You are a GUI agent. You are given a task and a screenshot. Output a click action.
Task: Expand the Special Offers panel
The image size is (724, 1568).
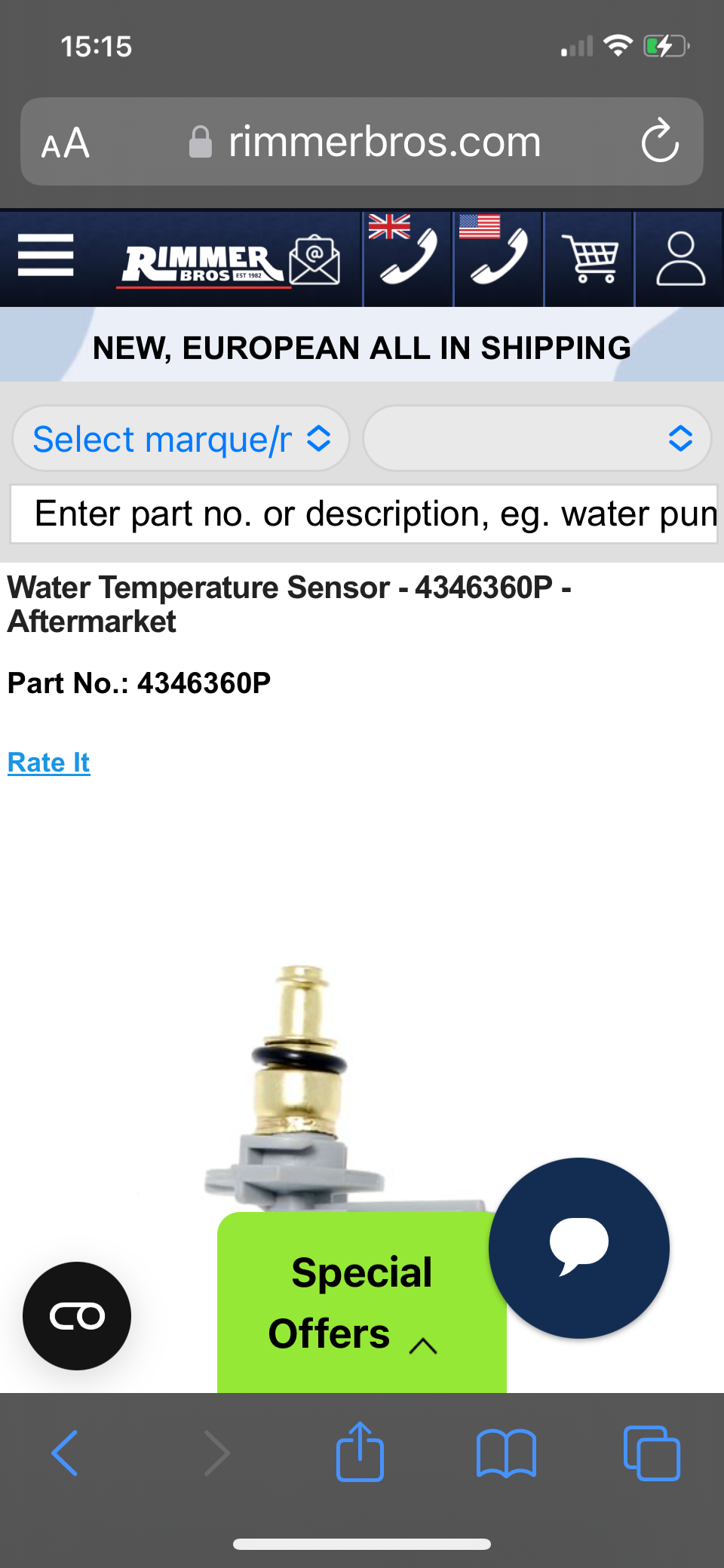[361, 1303]
